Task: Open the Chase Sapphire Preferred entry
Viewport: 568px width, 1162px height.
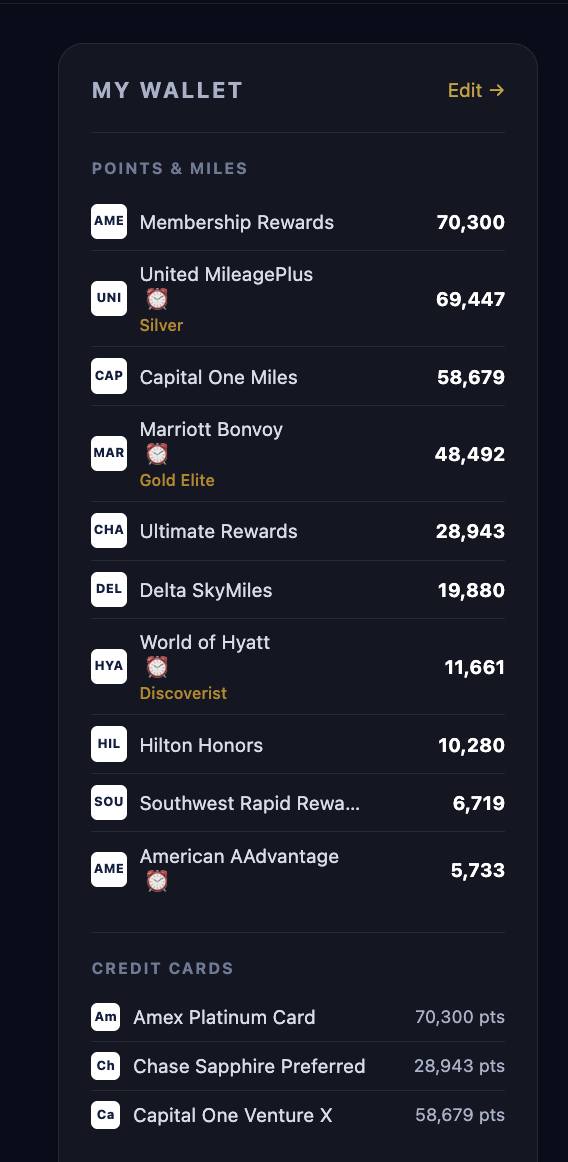Action: coord(298,1066)
